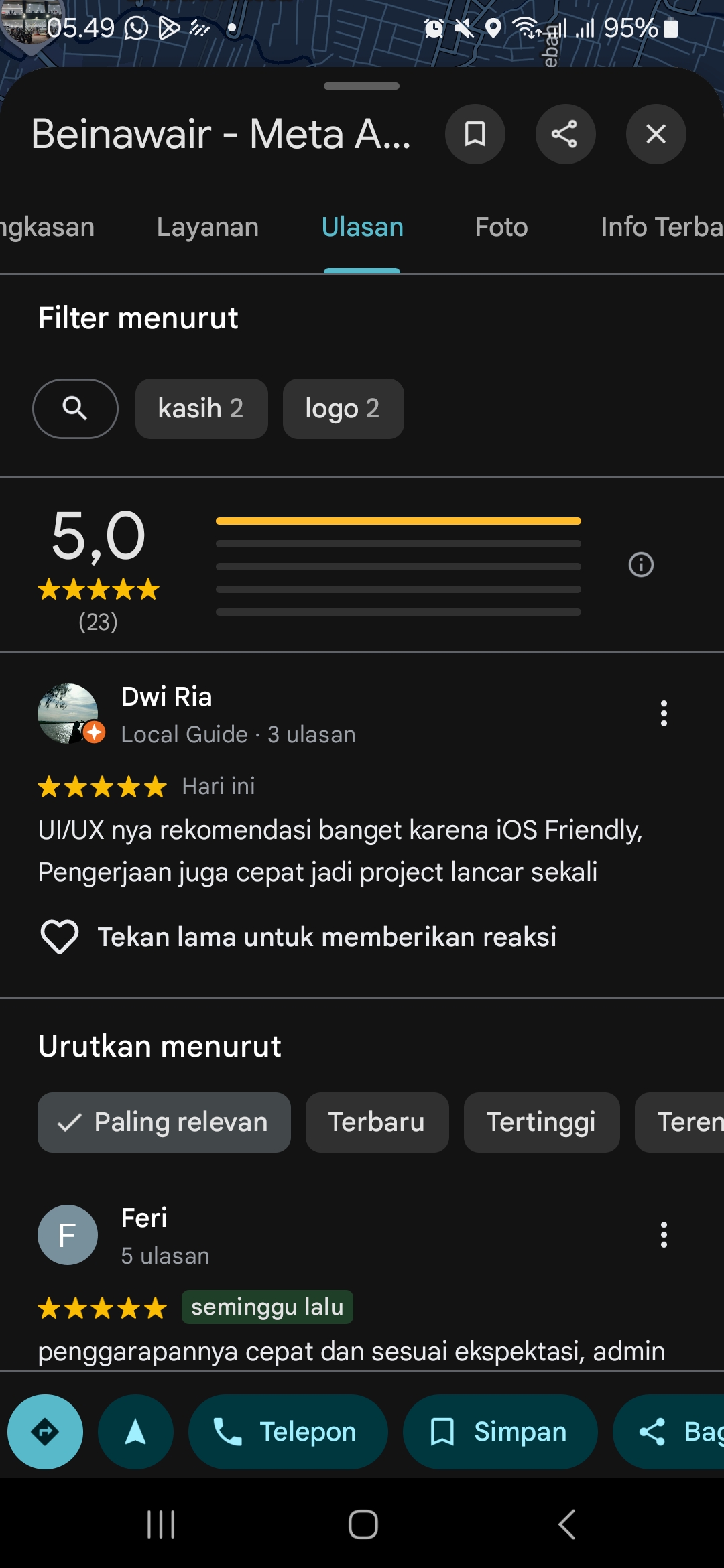Open overflow menu on Dwi Ria's review

(664, 714)
